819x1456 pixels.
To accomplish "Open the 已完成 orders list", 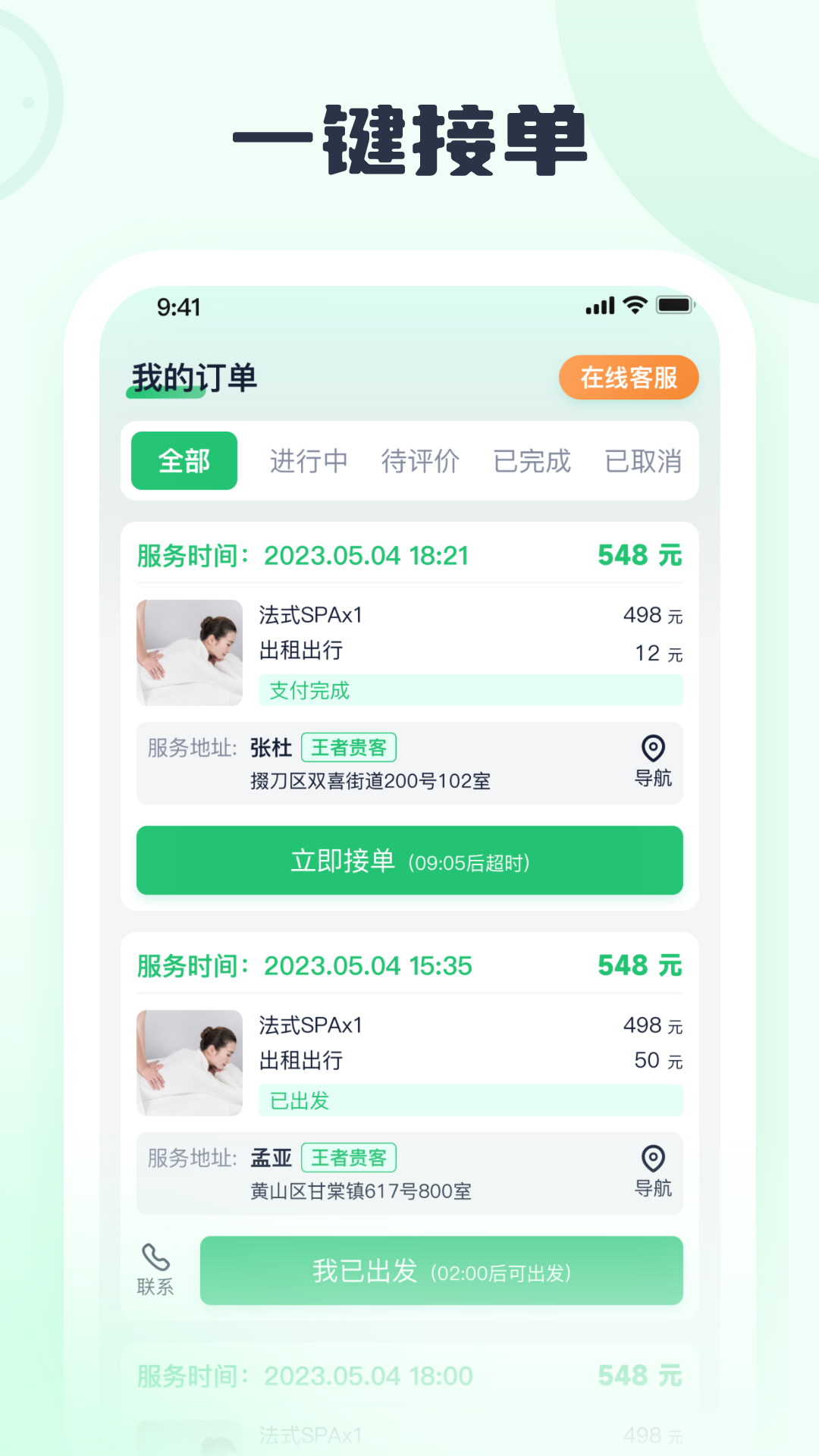I will click(x=532, y=460).
